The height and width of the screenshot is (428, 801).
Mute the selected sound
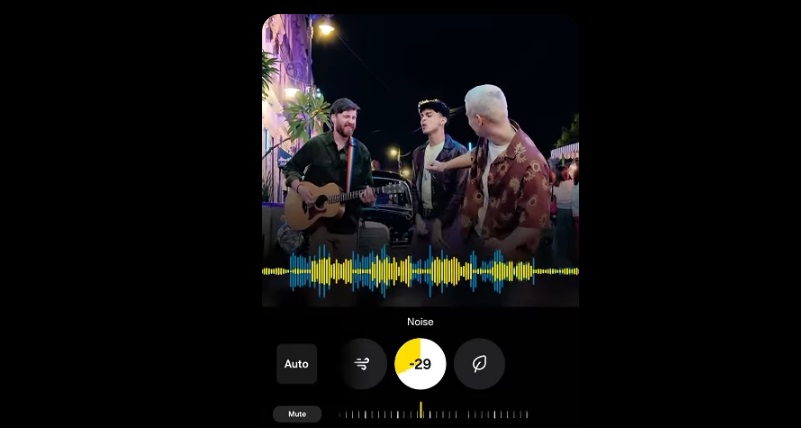pos(297,414)
